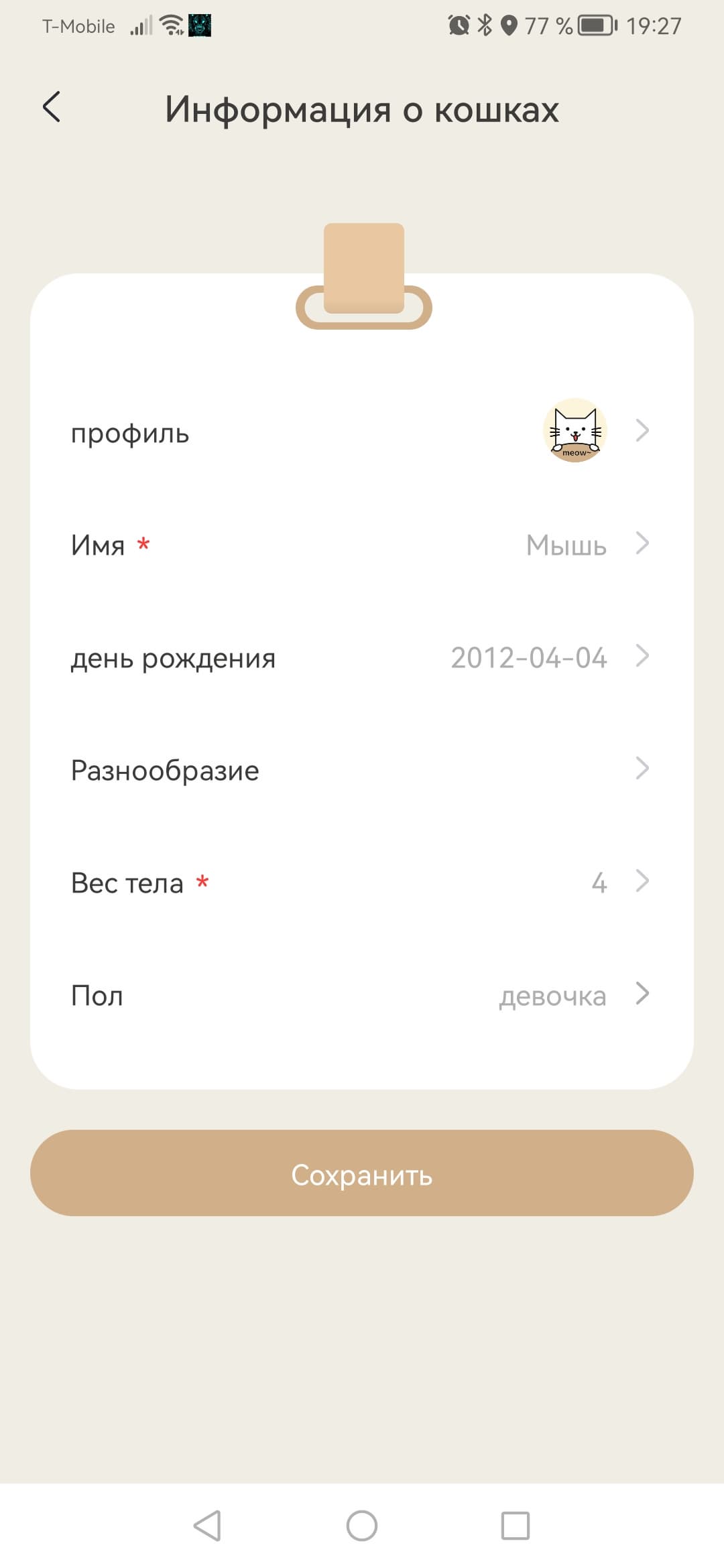Edit the Вес тела value
Viewport: 724px width, 1568px height.
pyautogui.click(x=362, y=883)
